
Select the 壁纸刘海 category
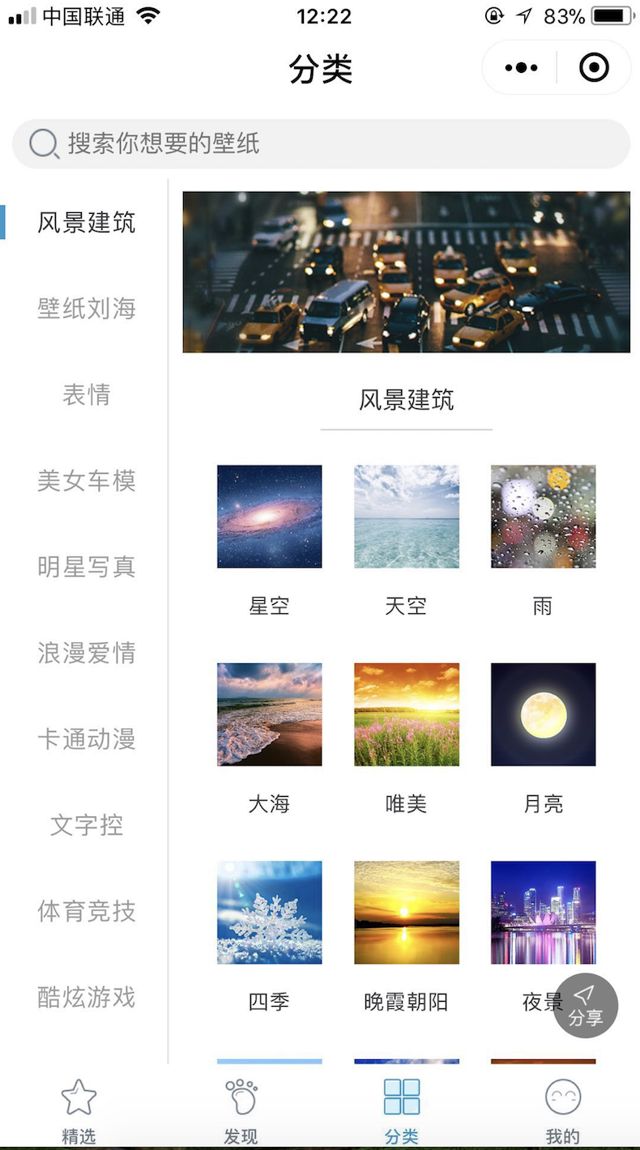click(86, 309)
